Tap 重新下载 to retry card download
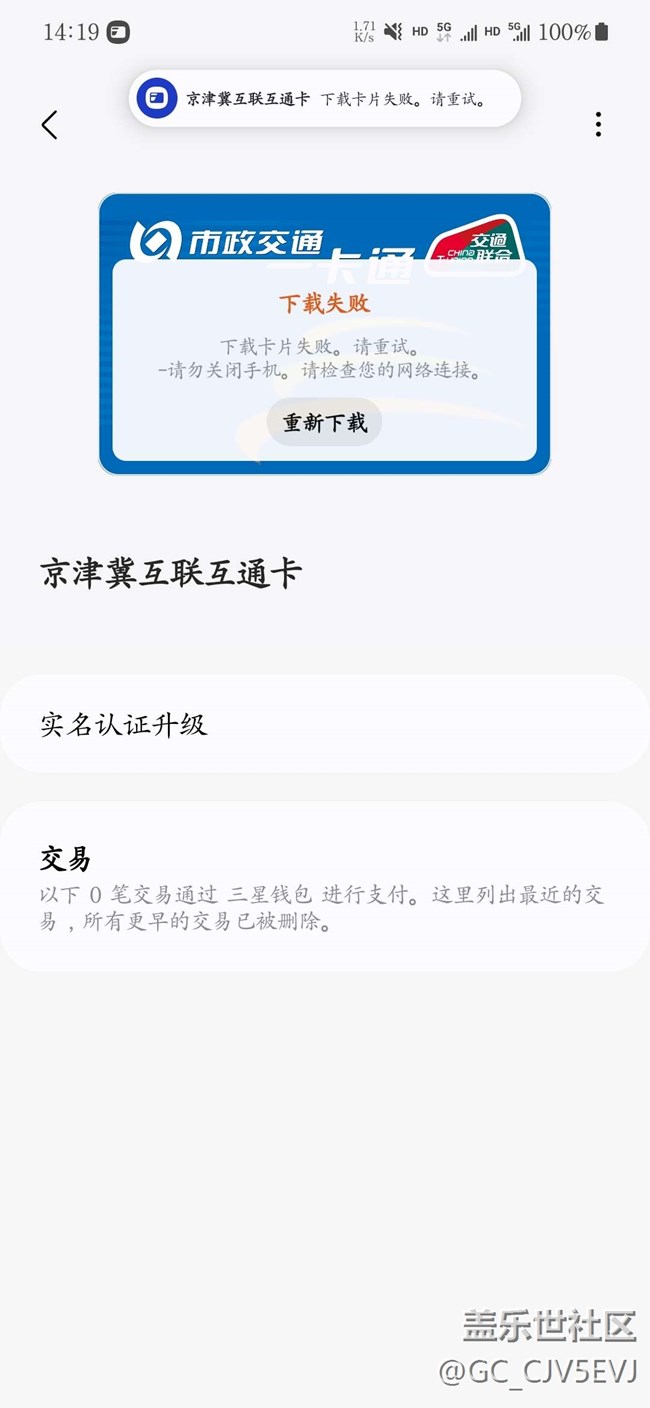The height and width of the screenshot is (1408, 650). [x=325, y=423]
